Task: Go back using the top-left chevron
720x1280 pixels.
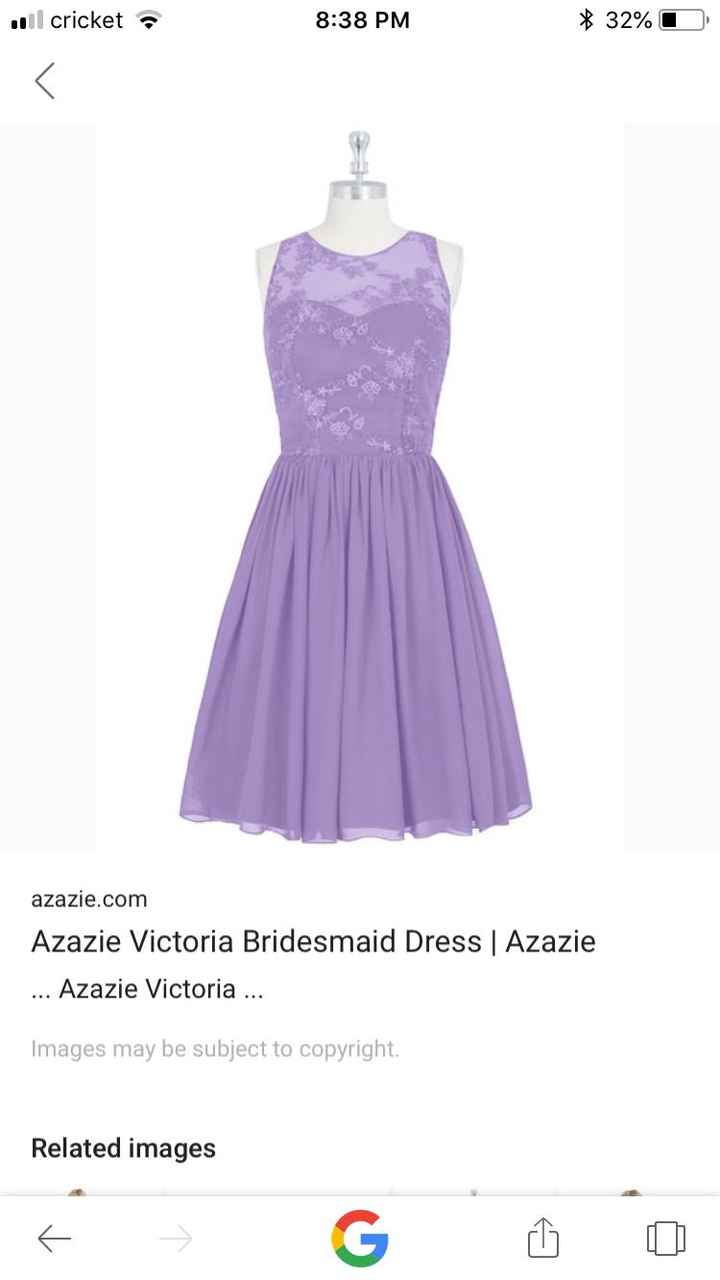Action: tap(45, 80)
